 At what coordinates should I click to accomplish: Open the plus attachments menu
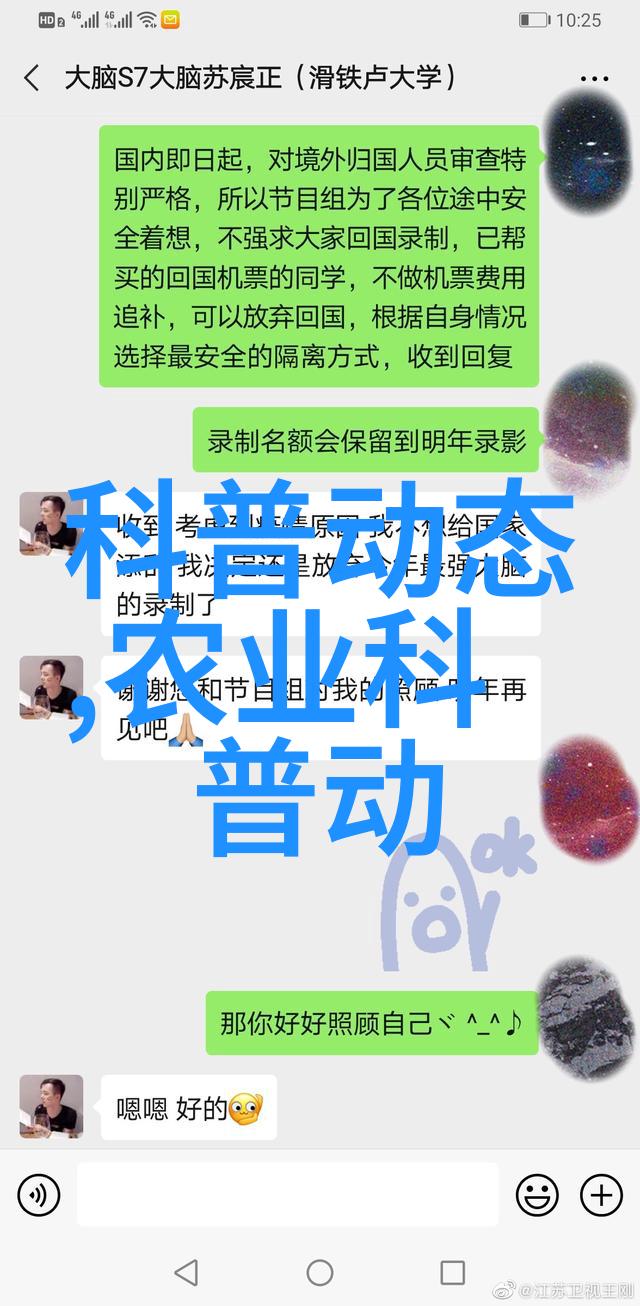tap(601, 1194)
